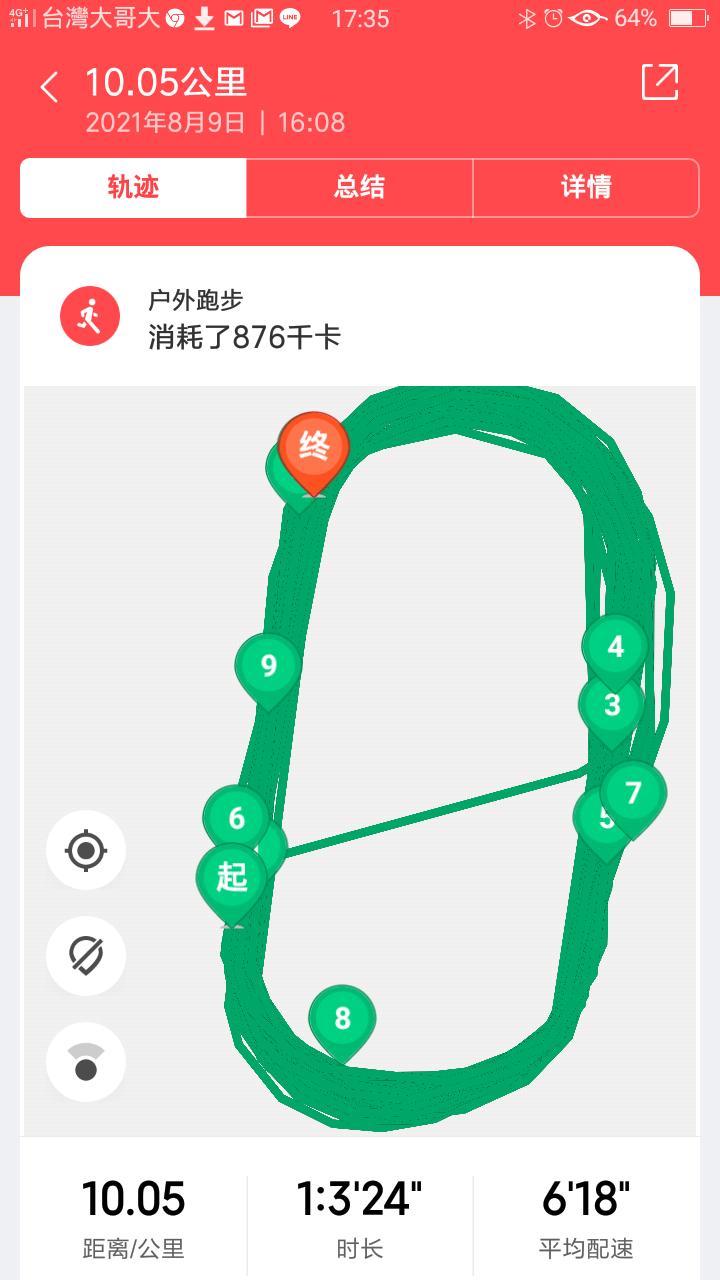
Task: Open the 详情 tab
Action: (x=585, y=188)
